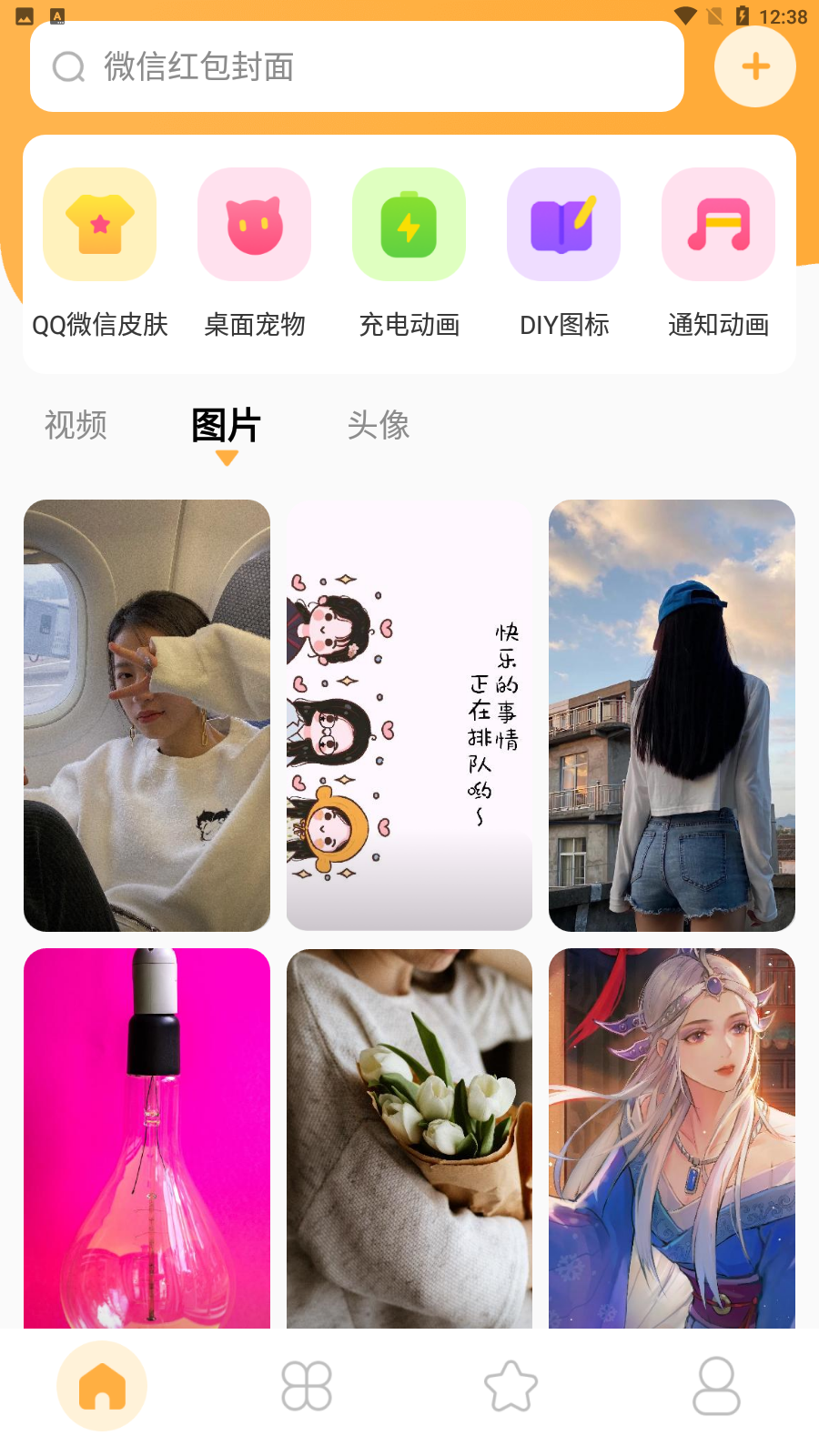Open the profile tab in bottom bar
The height and width of the screenshot is (1456, 819).
(716, 1386)
